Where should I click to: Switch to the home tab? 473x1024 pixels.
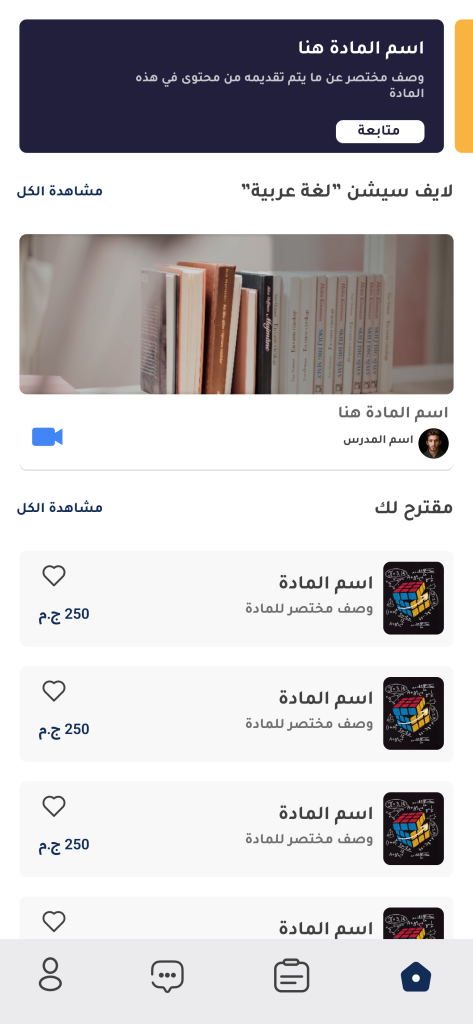416,977
